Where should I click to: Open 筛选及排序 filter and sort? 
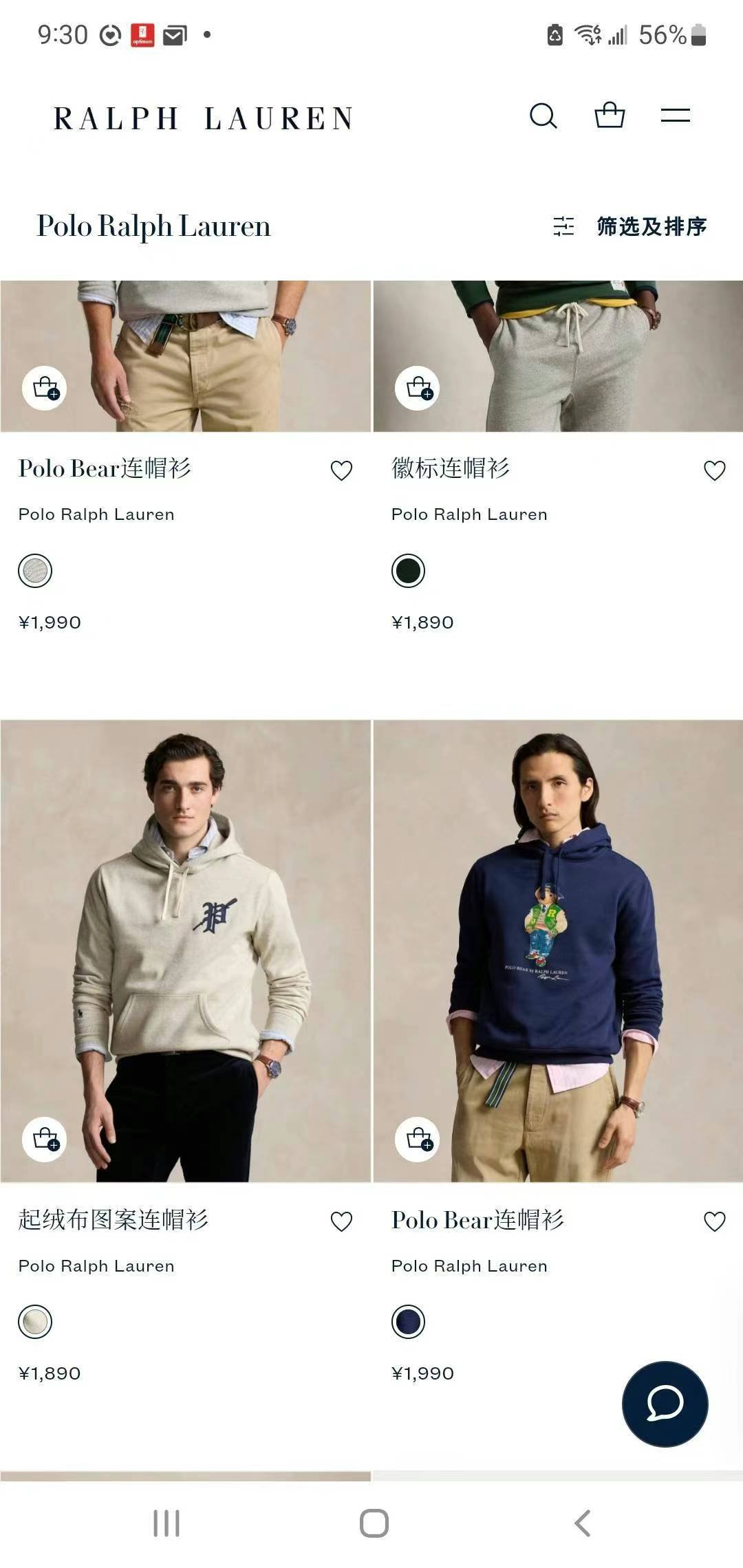(631, 226)
